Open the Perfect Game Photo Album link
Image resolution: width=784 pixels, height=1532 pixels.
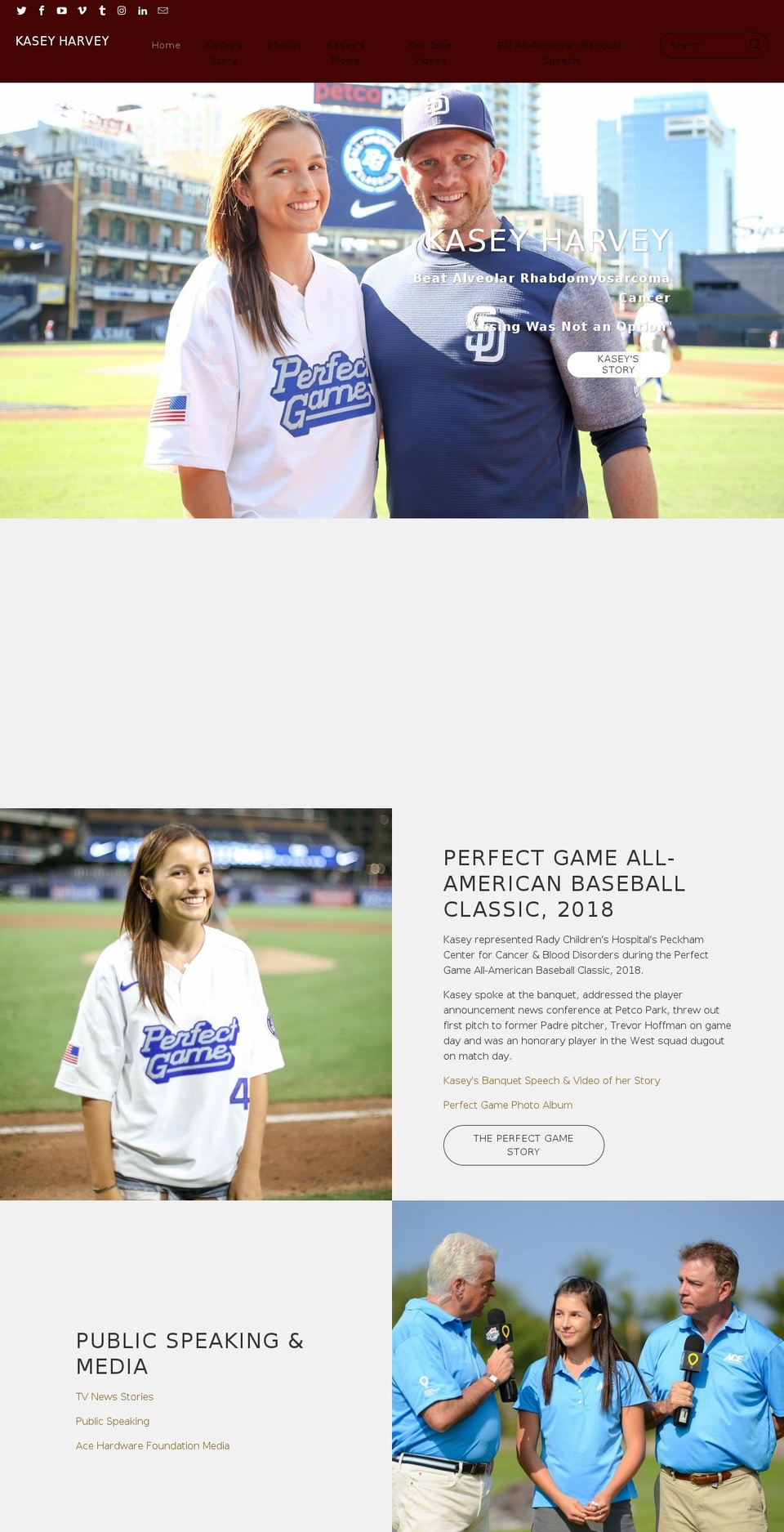[x=508, y=1105]
